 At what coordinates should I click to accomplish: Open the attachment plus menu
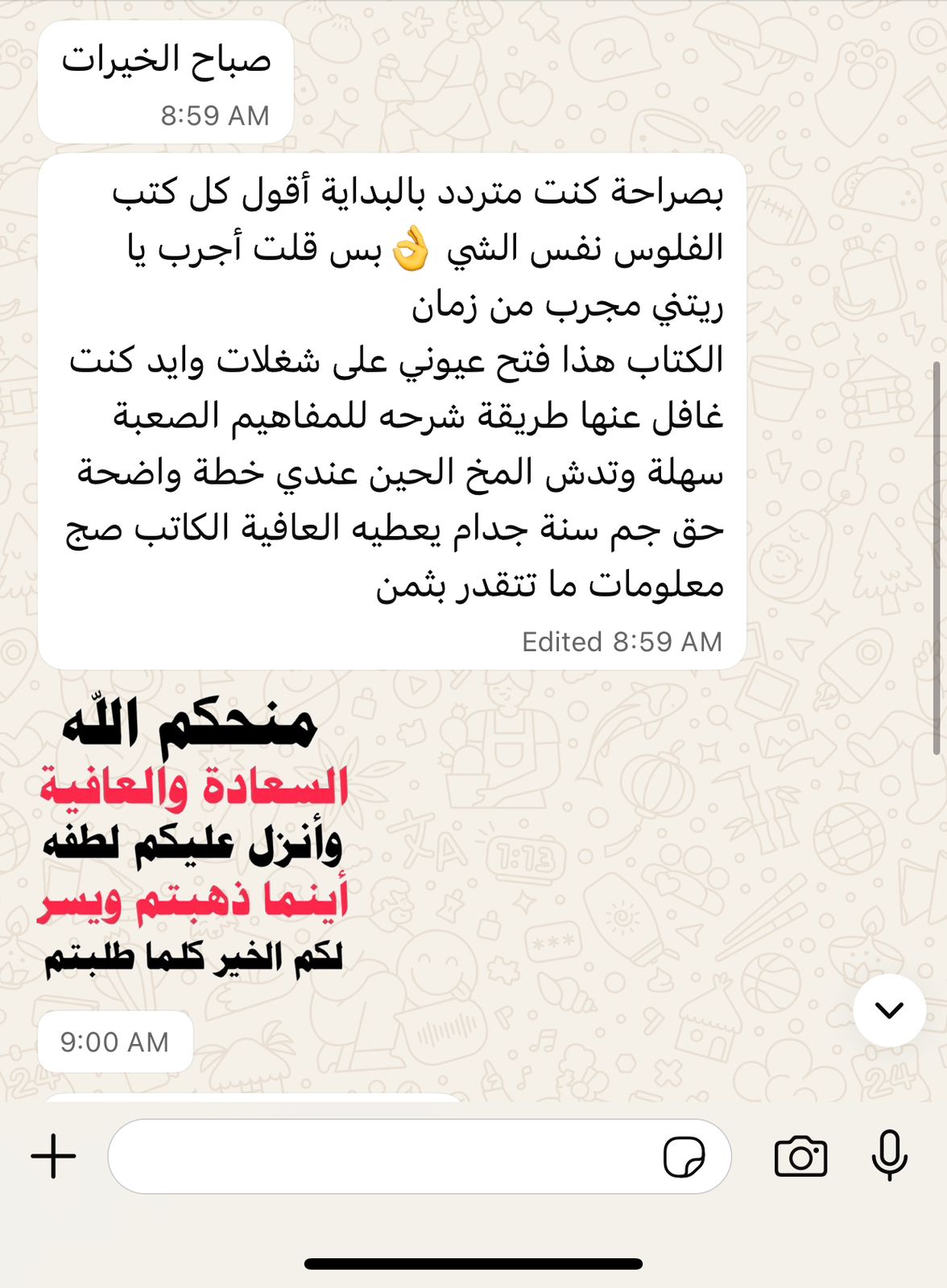tap(53, 1156)
